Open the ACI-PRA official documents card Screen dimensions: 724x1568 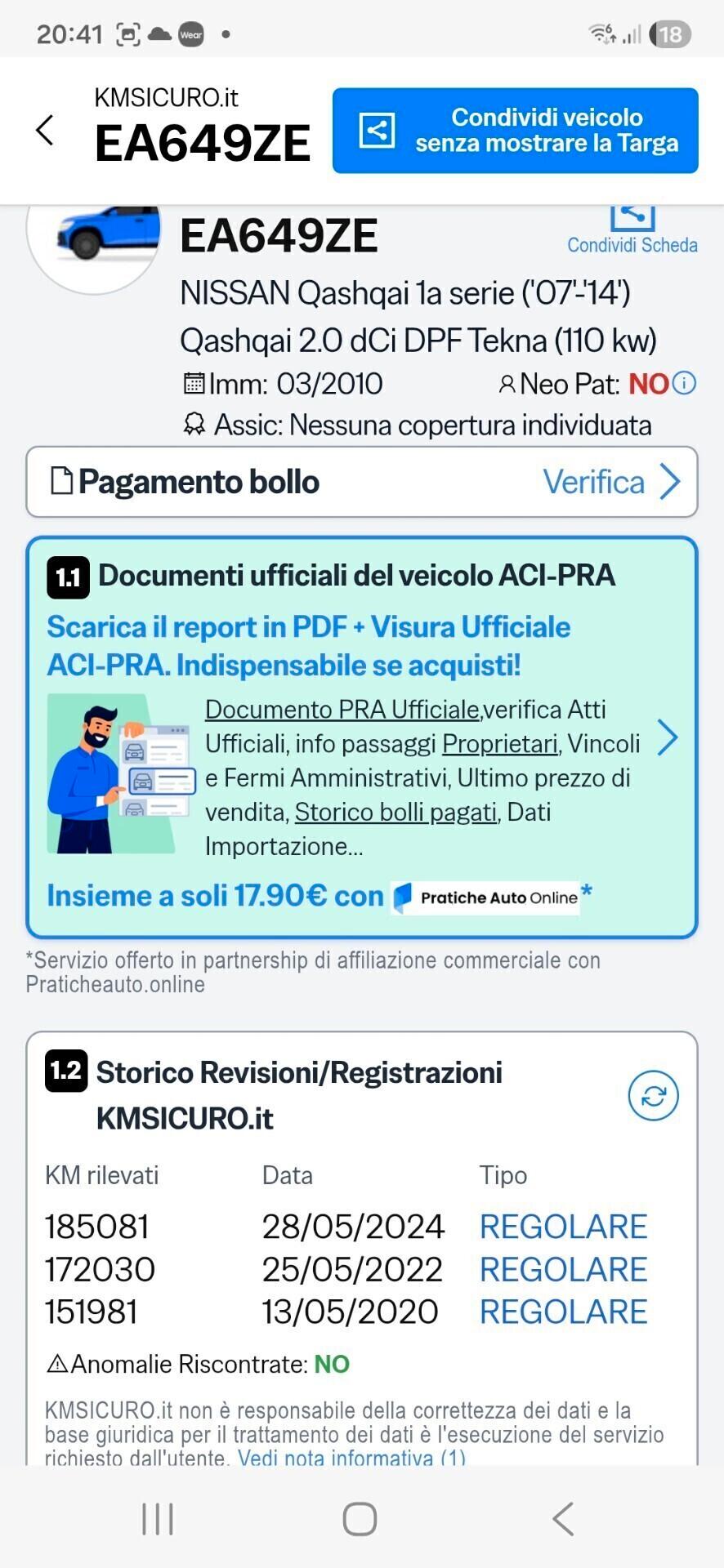[667, 737]
